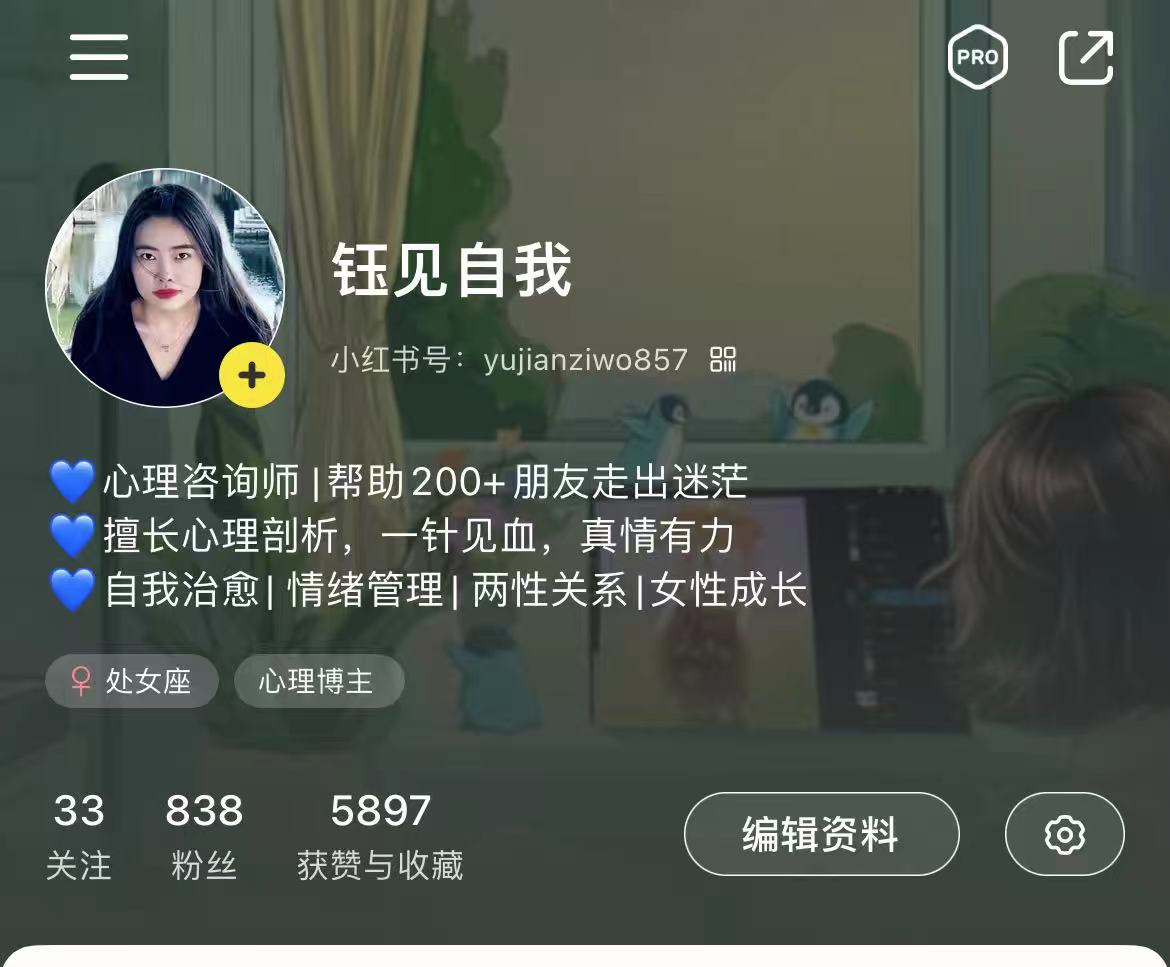Screen dimensions: 1170x967
Task: Open the PRO account badge
Action: click(977, 57)
